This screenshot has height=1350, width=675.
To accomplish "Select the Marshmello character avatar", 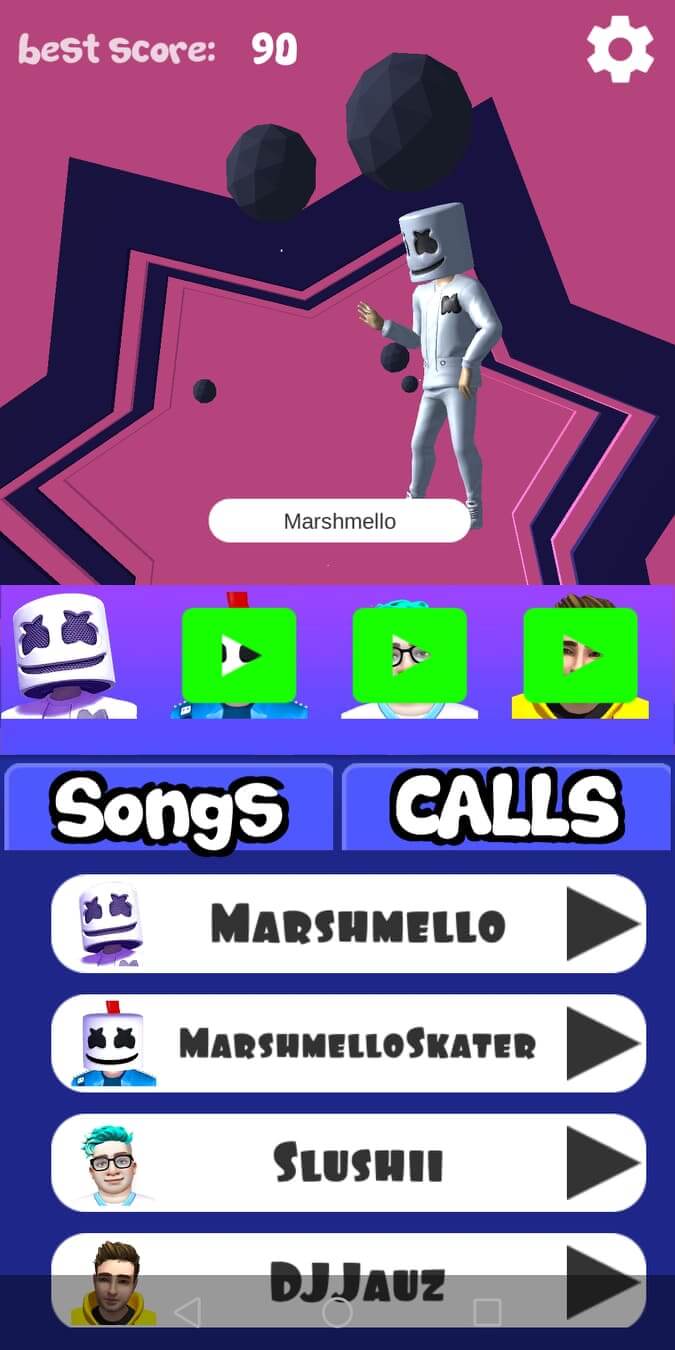I will pos(69,655).
